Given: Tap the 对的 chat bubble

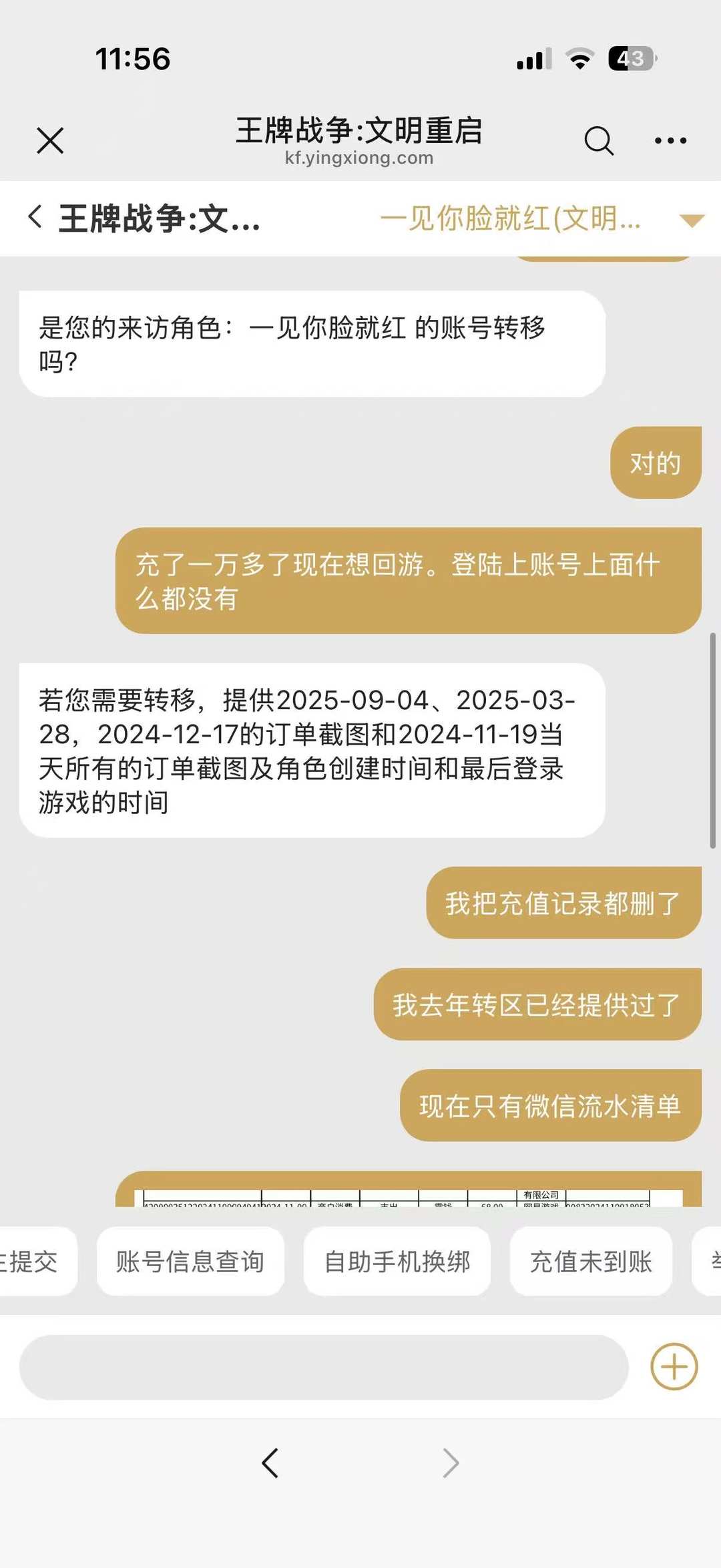Looking at the screenshot, I should click(x=655, y=462).
